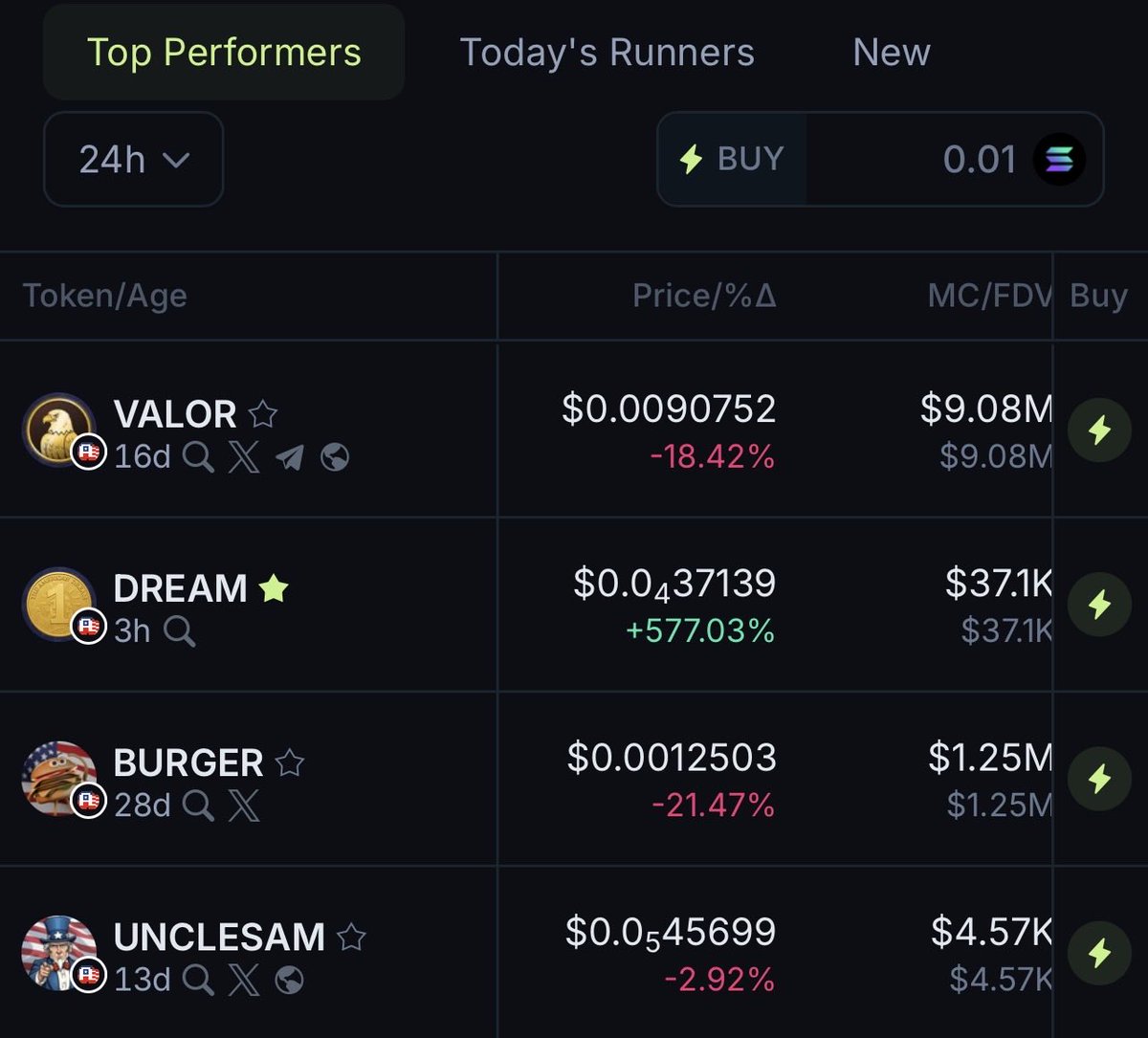
Task: Add VALOR to favorites with the star
Action: coord(262,414)
